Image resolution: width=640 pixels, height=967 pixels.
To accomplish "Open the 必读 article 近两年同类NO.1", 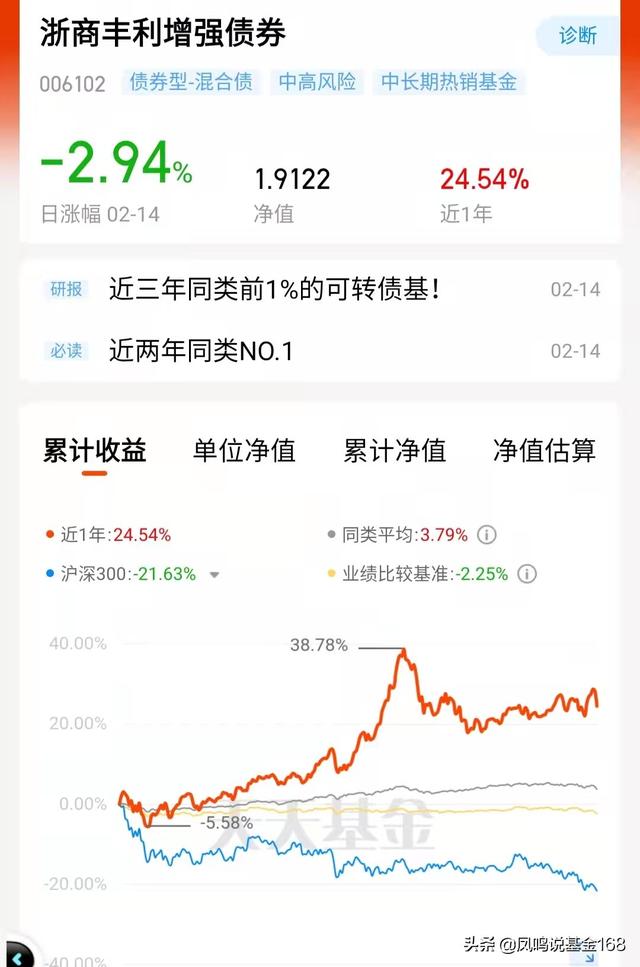I will tap(201, 350).
